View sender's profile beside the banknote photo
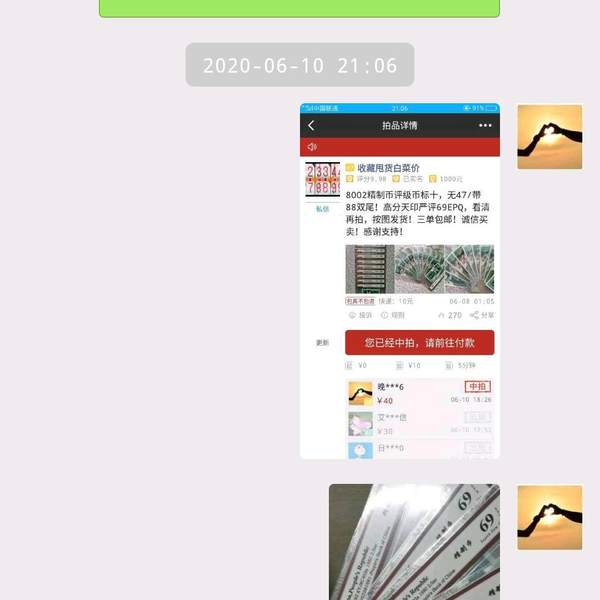Screen dimensions: 600x600 tap(549, 518)
